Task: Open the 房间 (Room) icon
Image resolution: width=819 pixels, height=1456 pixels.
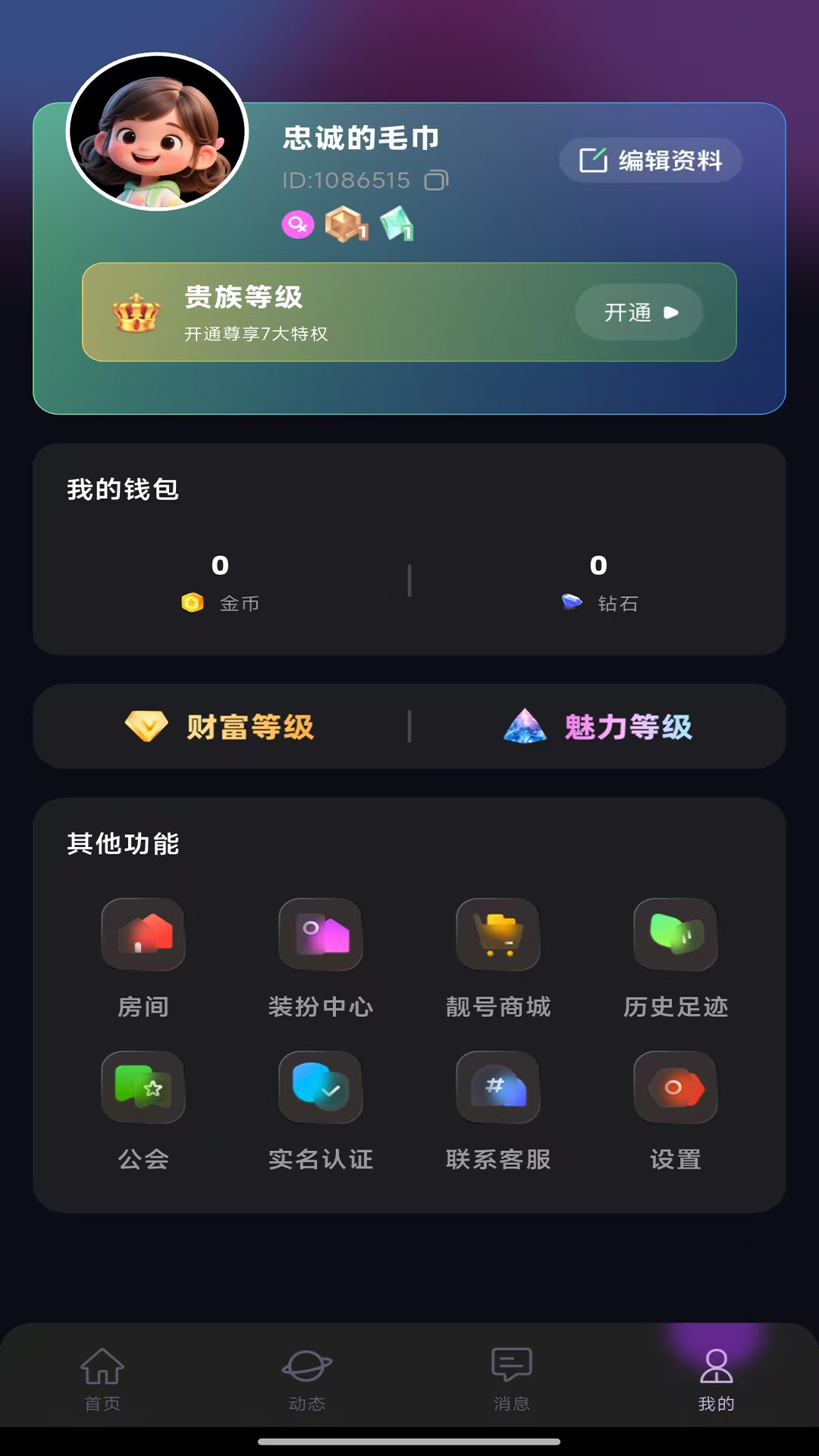Action: [143, 934]
